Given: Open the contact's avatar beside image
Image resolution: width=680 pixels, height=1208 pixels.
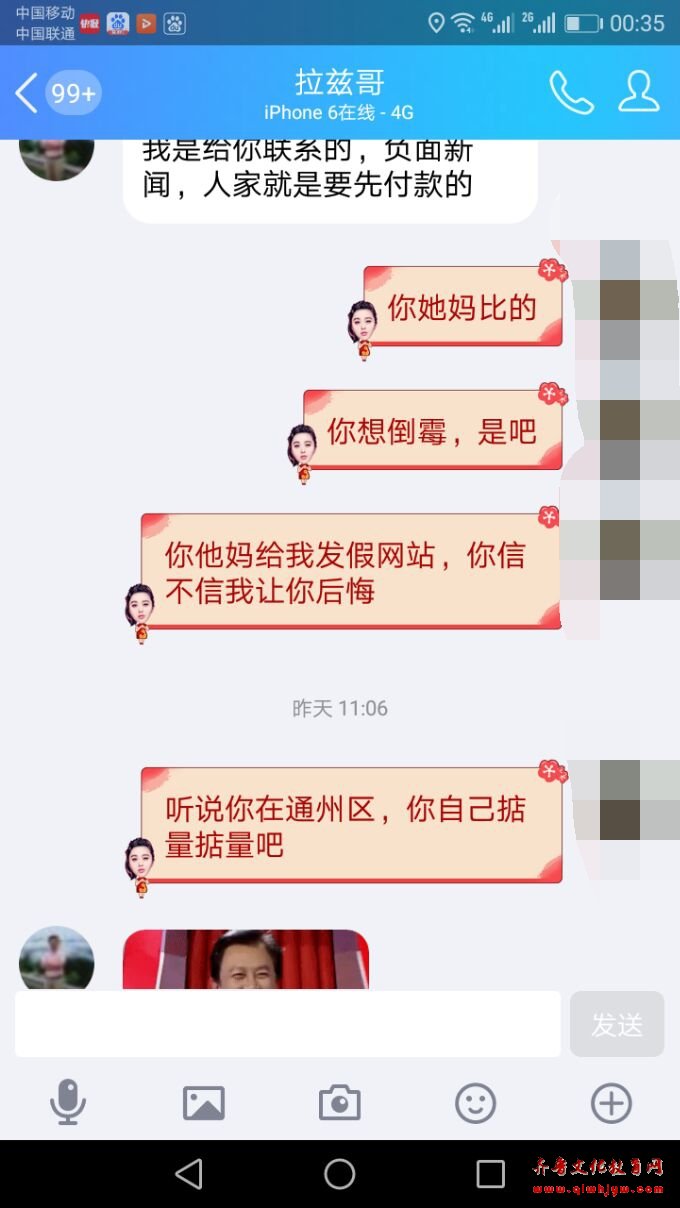Looking at the screenshot, I should 57,960.
